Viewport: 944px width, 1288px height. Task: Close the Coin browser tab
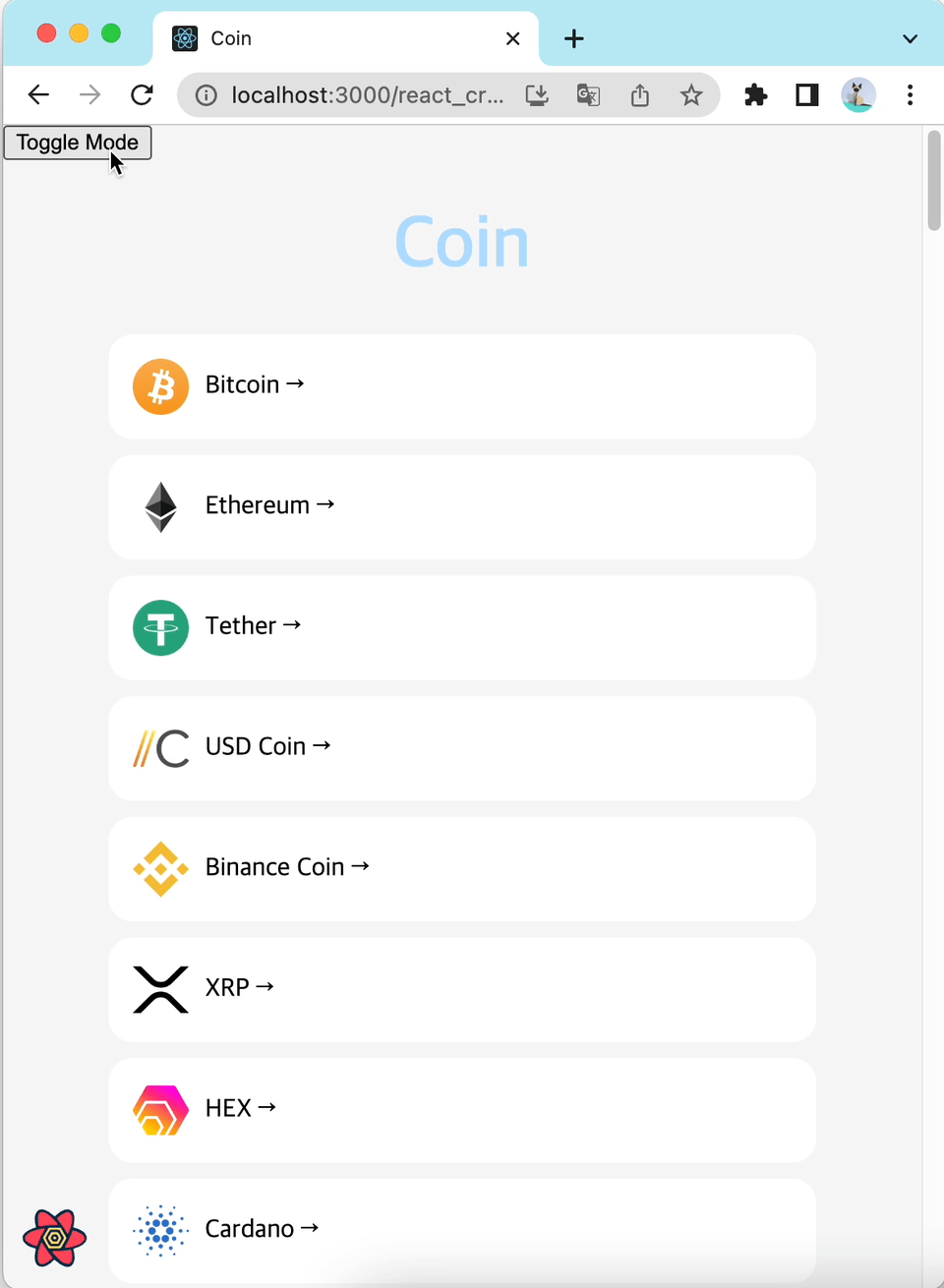tap(512, 38)
